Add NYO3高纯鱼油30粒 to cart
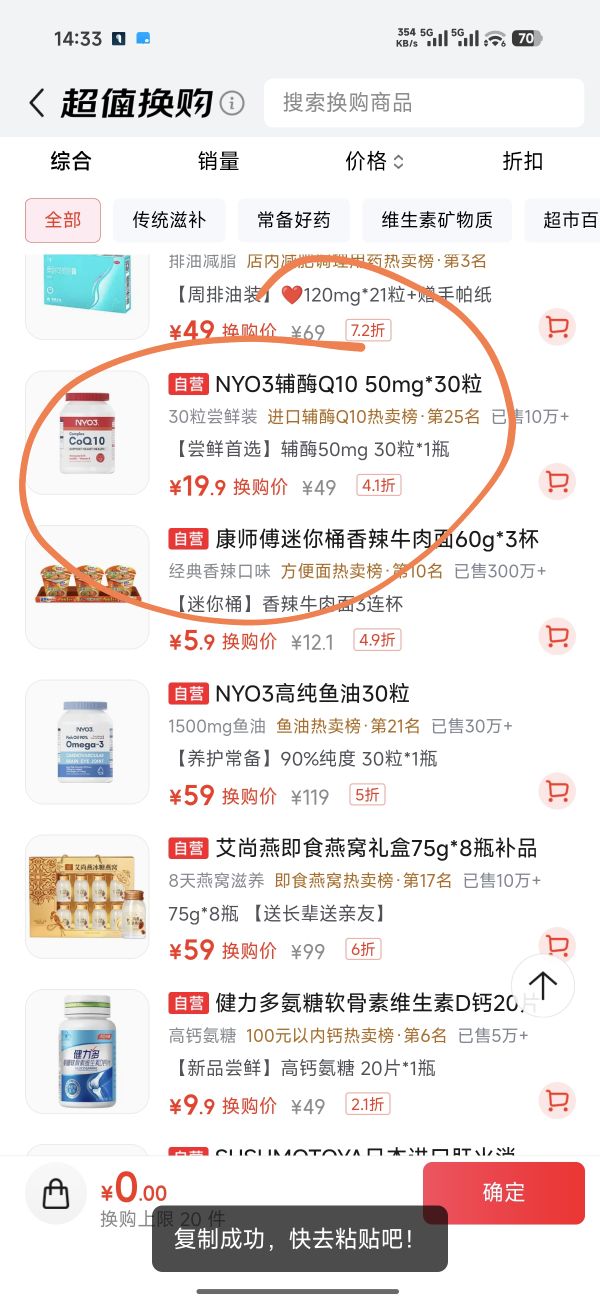The height and width of the screenshot is (1304, 600). pyautogui.click(x=557, y=791)
